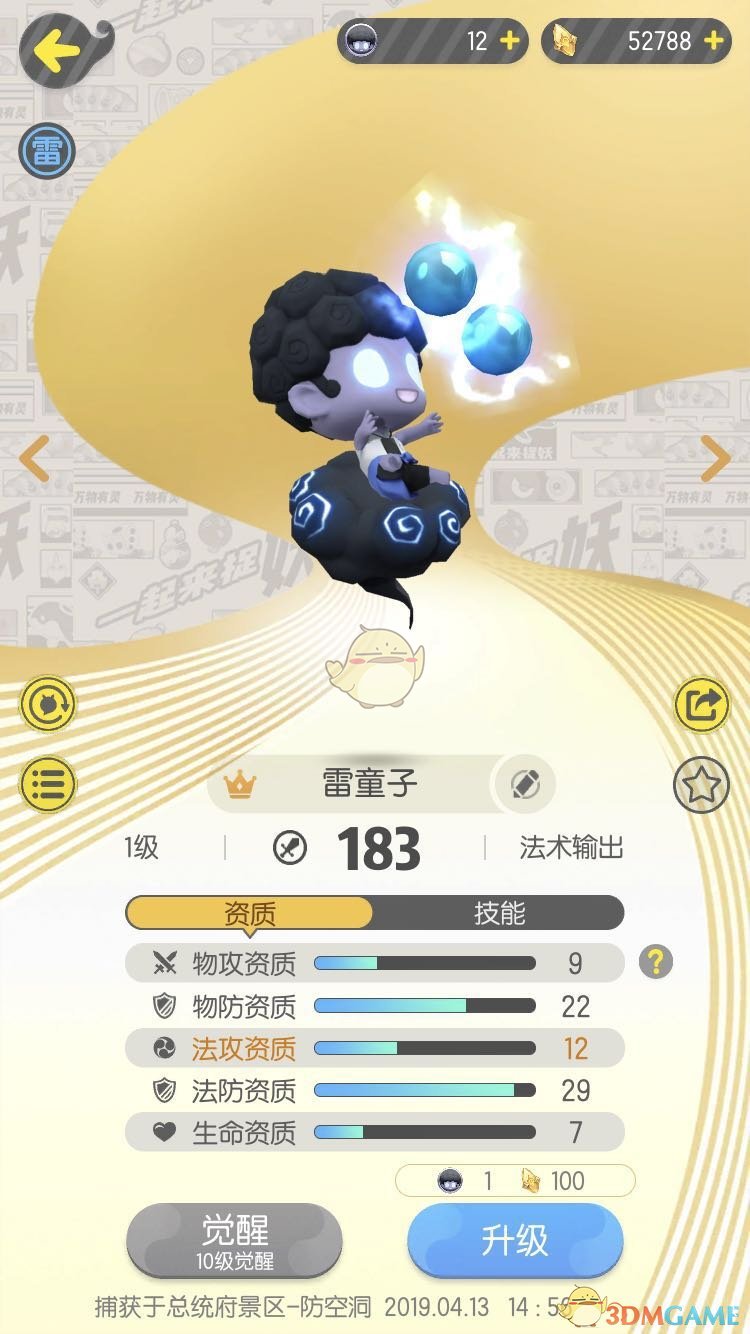750x1334 pixels.
Task: Open the list menu icon
Action: tap(47, 783)
